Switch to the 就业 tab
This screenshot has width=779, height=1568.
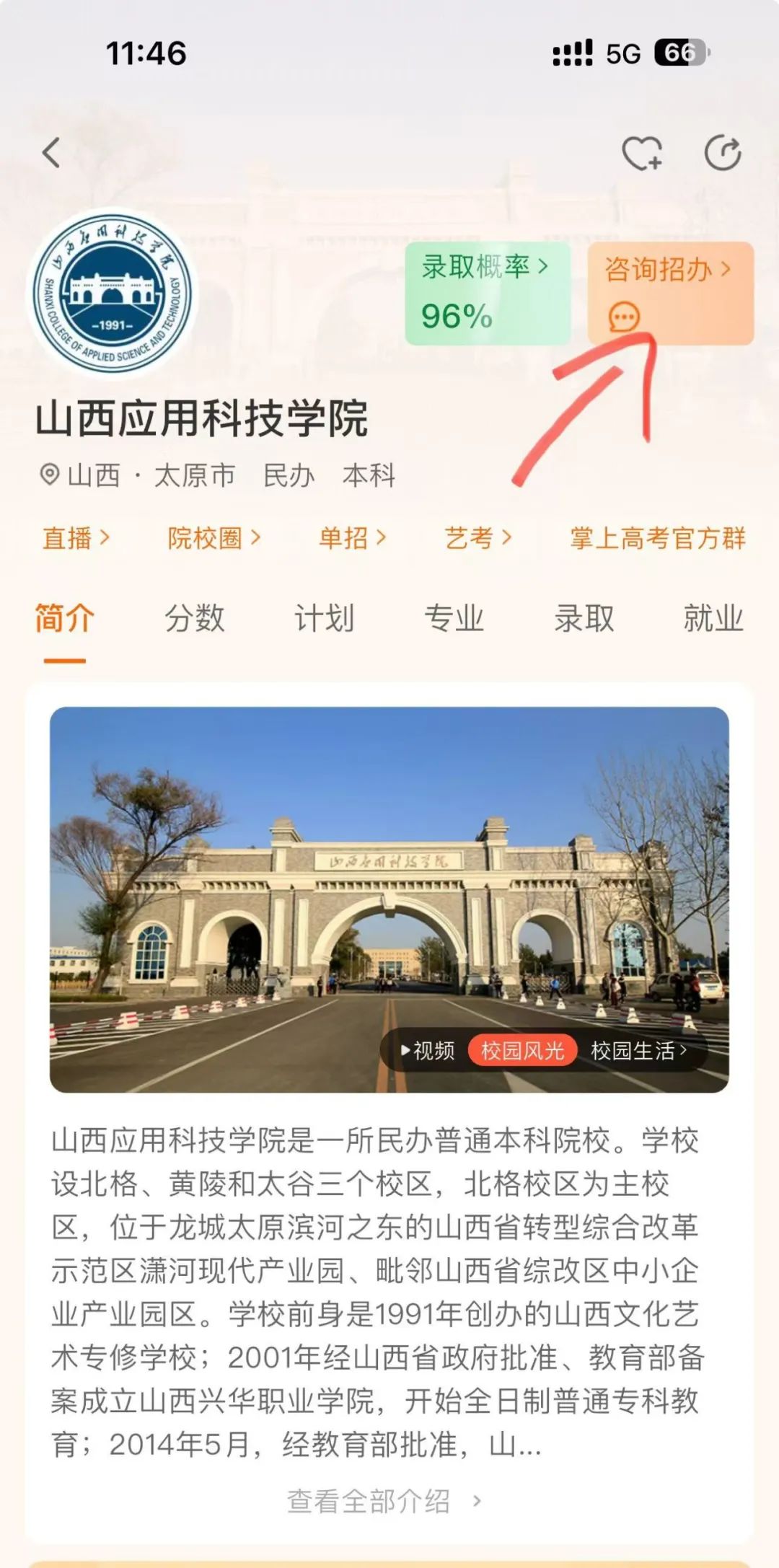(x=713, y=619)
